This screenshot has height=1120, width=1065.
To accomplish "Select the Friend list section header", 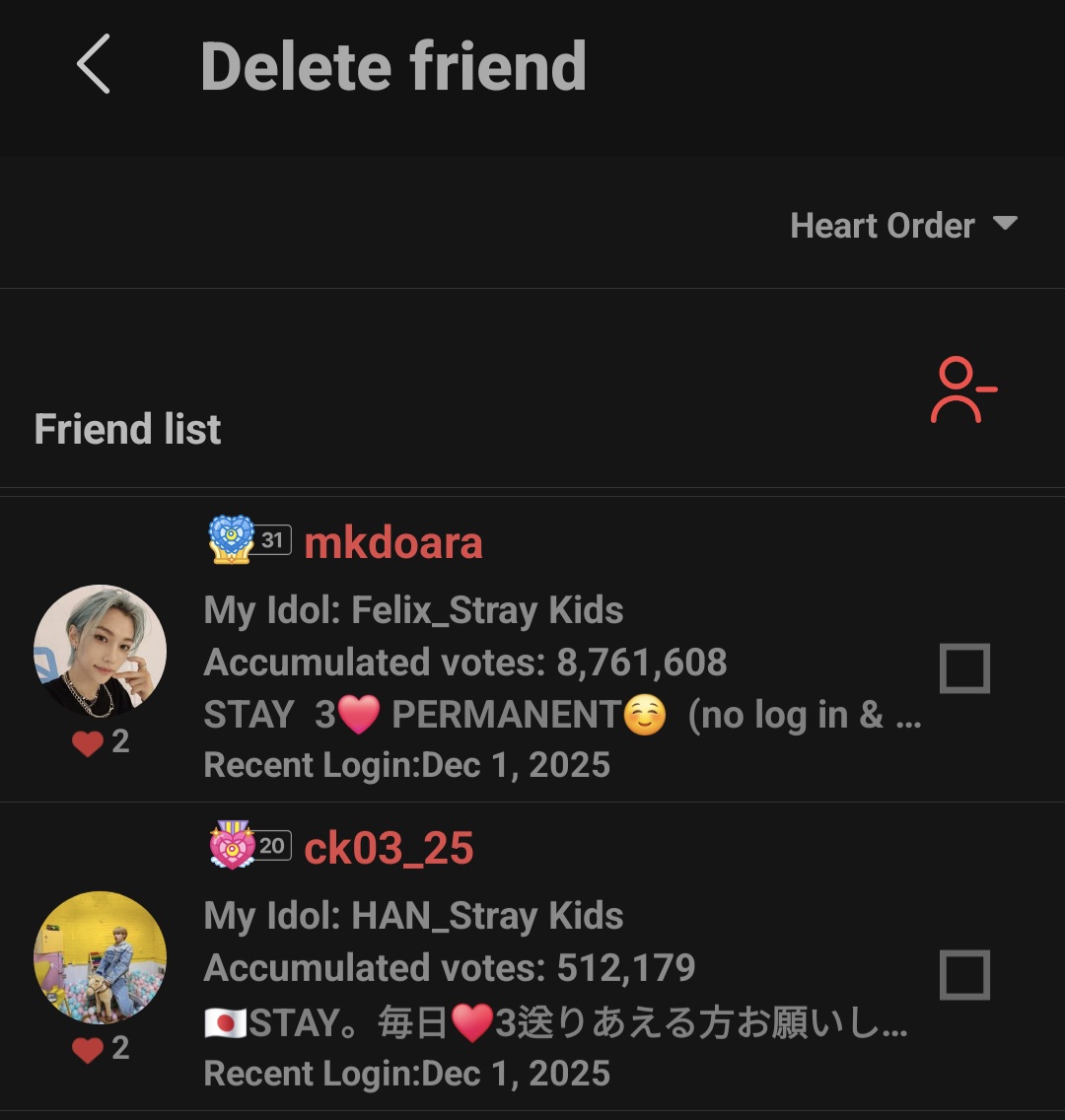I will (127, 429).
